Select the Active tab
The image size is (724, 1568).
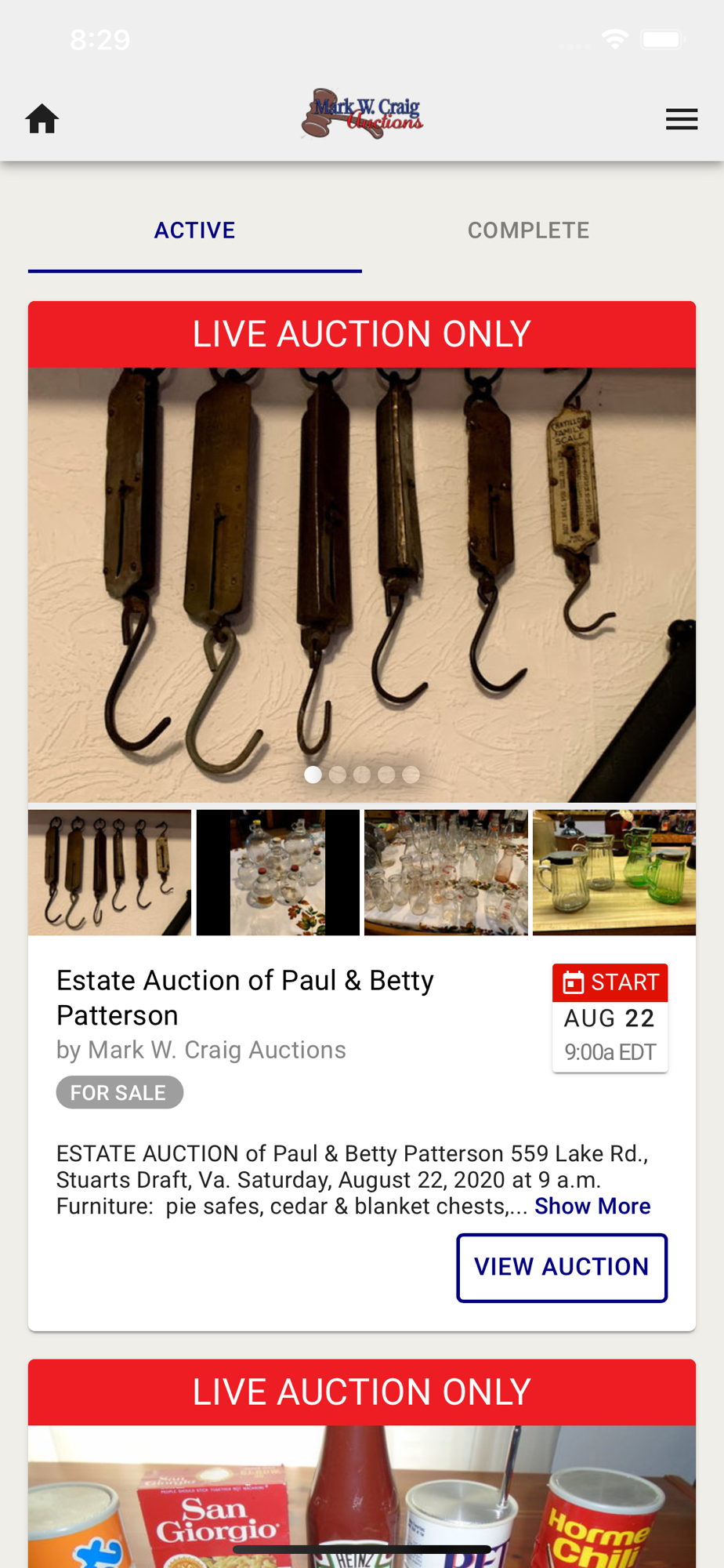coord(194,230)
